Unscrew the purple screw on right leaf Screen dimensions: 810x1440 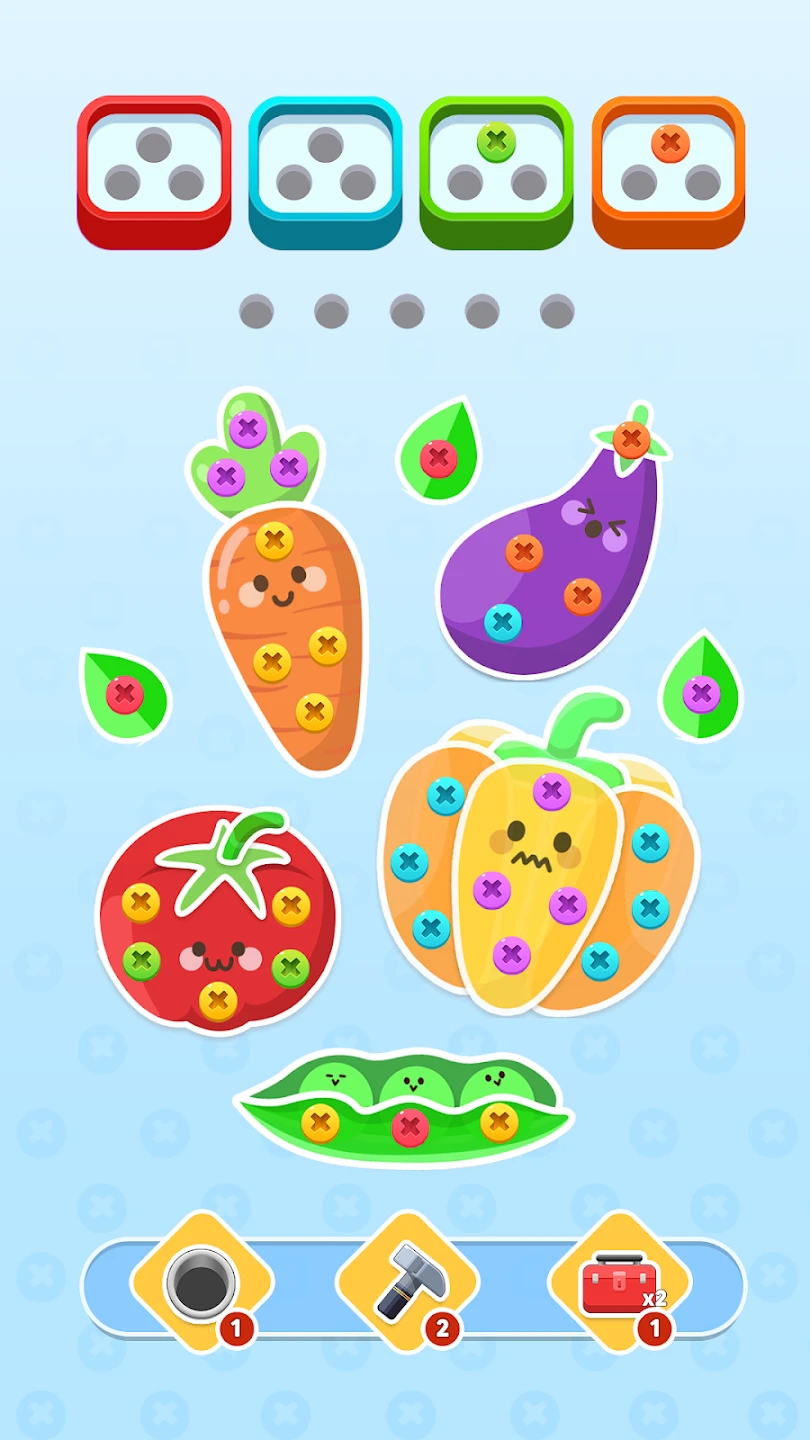700,693
